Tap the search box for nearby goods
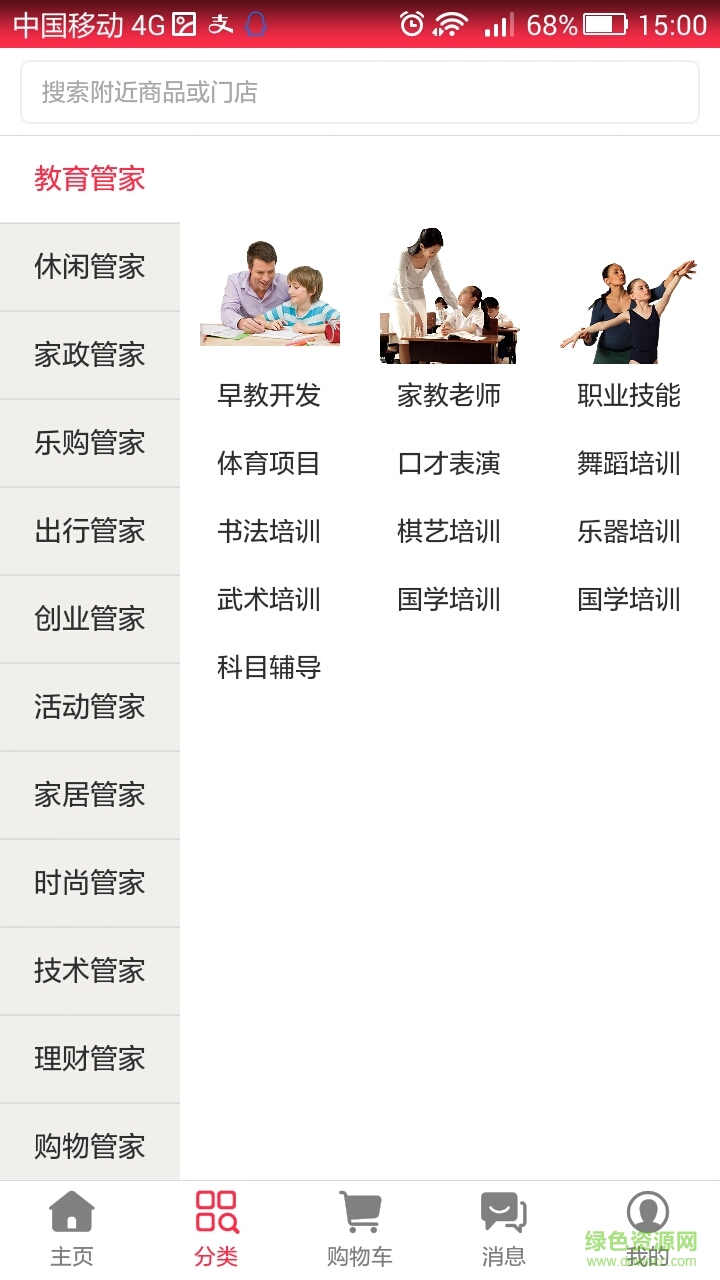 (x=360, y=93)
